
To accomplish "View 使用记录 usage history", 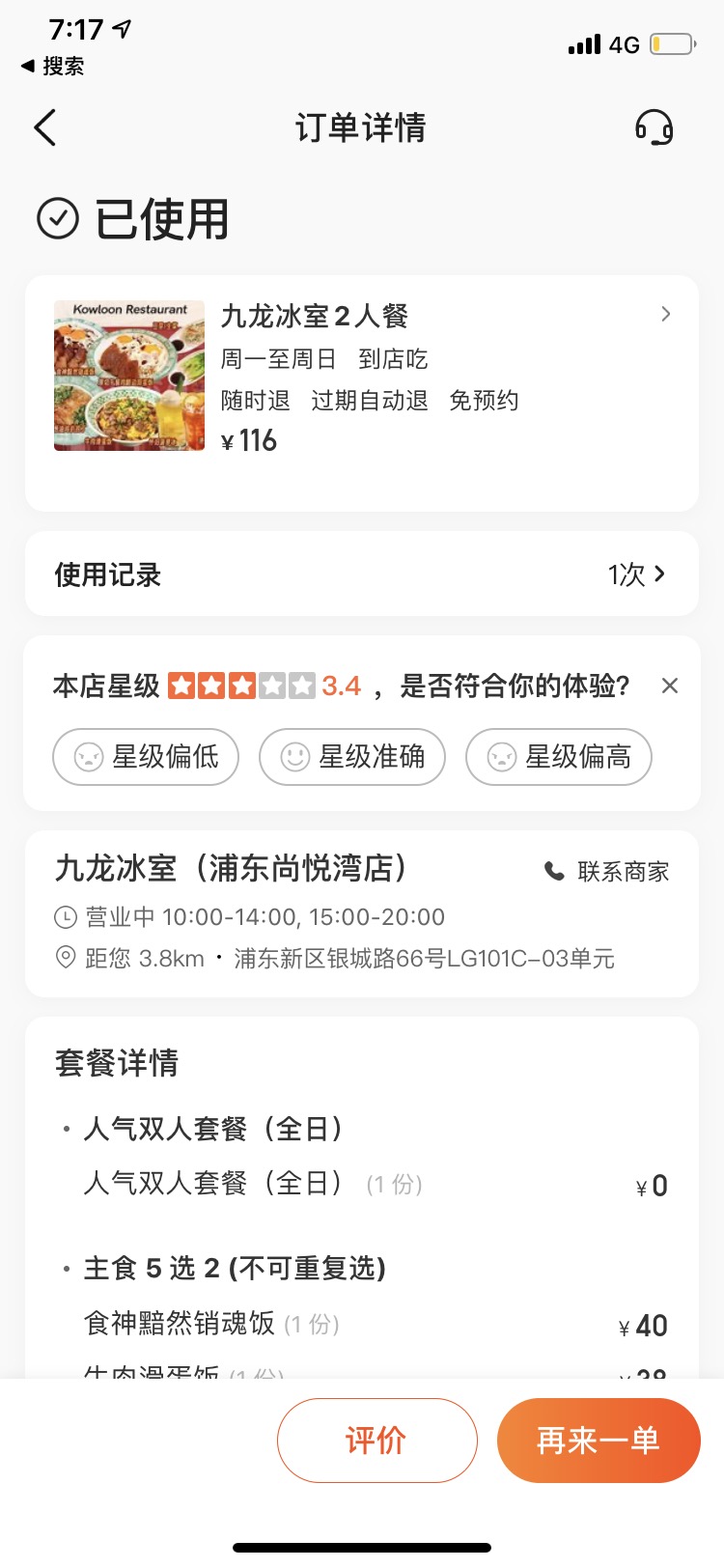I will click(x=362, y=574).
